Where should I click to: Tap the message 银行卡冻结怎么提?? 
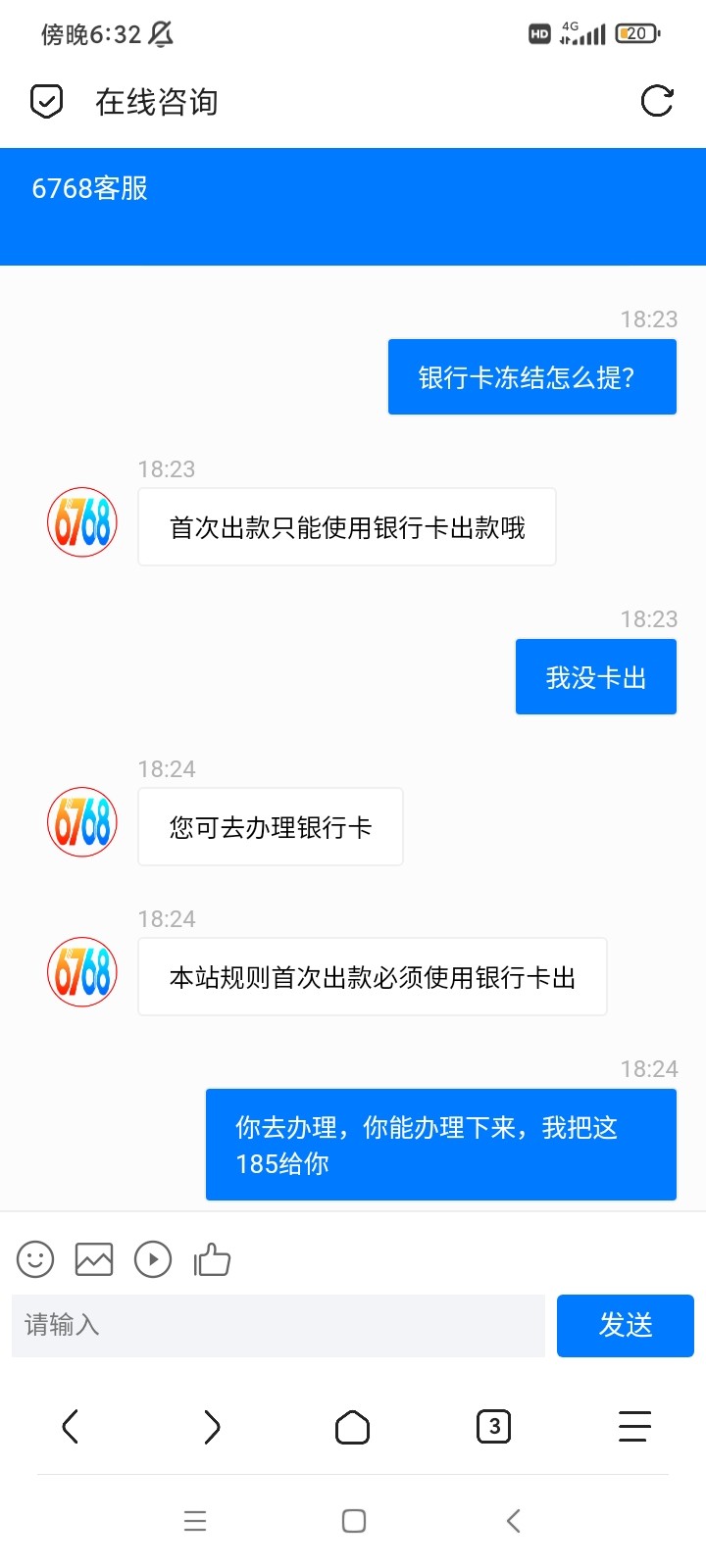pos(530,376)
